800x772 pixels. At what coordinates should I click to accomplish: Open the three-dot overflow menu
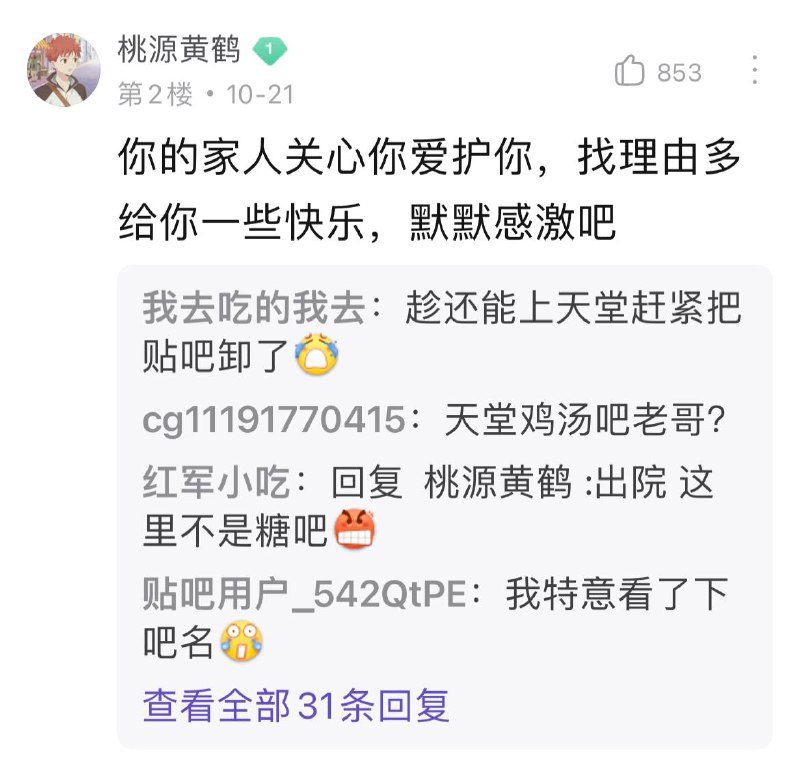coord(755,71)
